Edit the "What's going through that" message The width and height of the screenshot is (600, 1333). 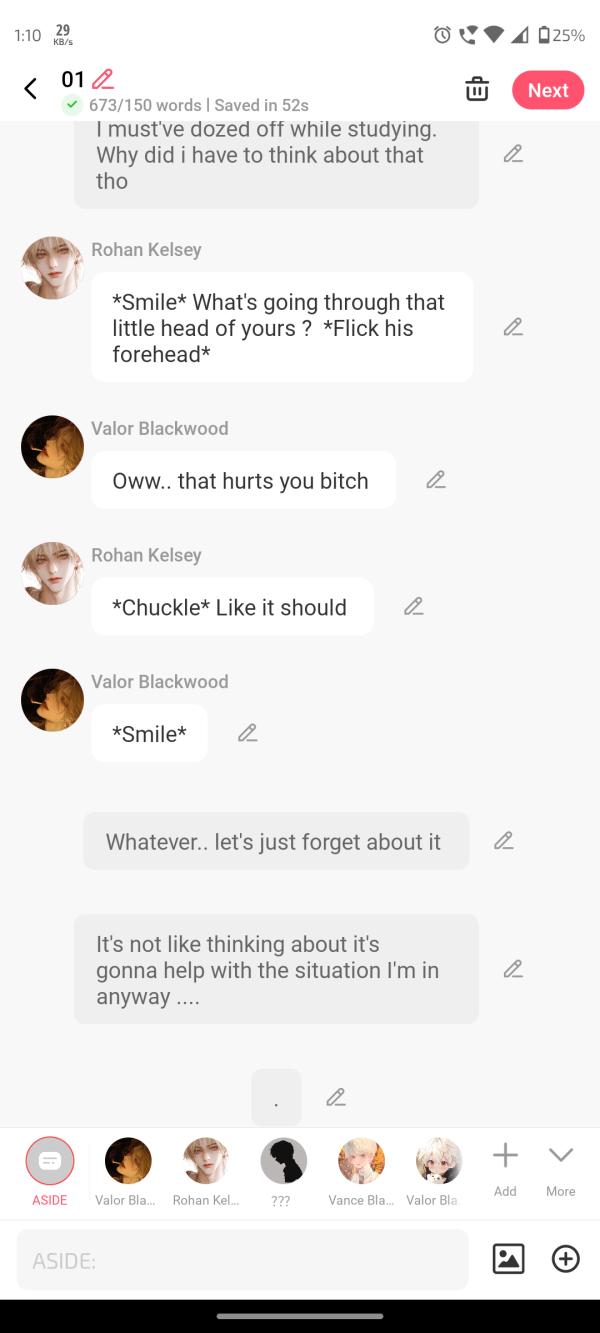pyautogui.click(x=513, y=327)
